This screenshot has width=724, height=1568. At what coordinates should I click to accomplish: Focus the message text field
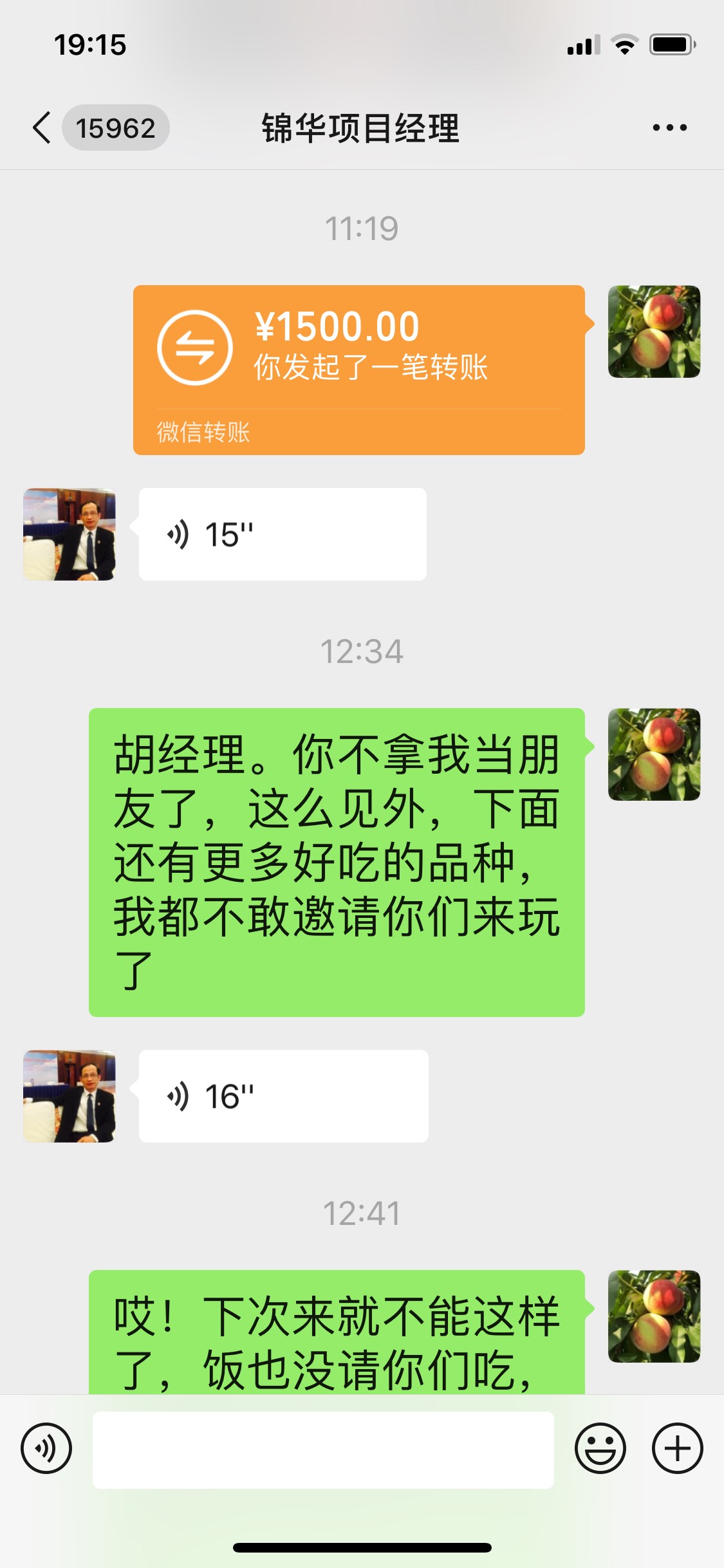323,1450
